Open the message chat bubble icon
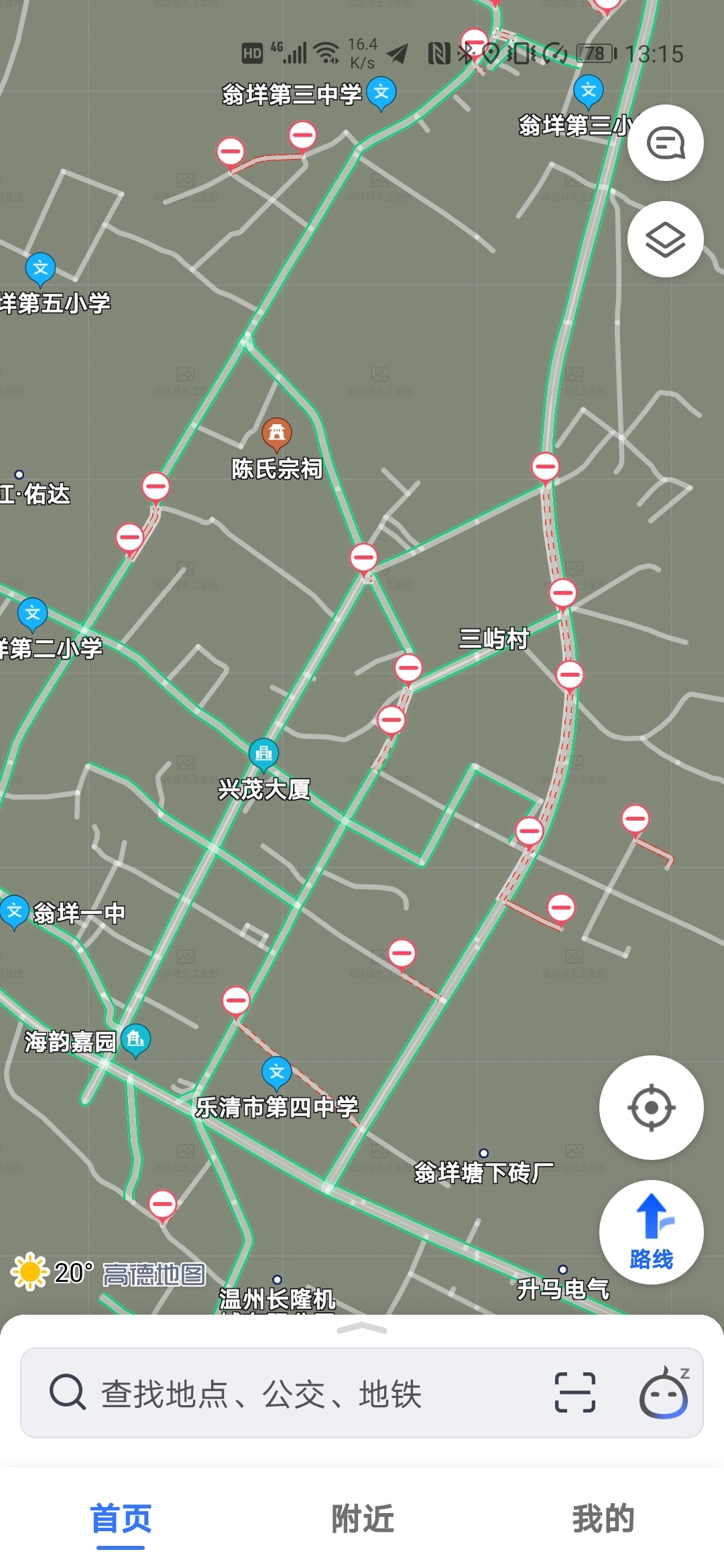 tap(665, 143)
